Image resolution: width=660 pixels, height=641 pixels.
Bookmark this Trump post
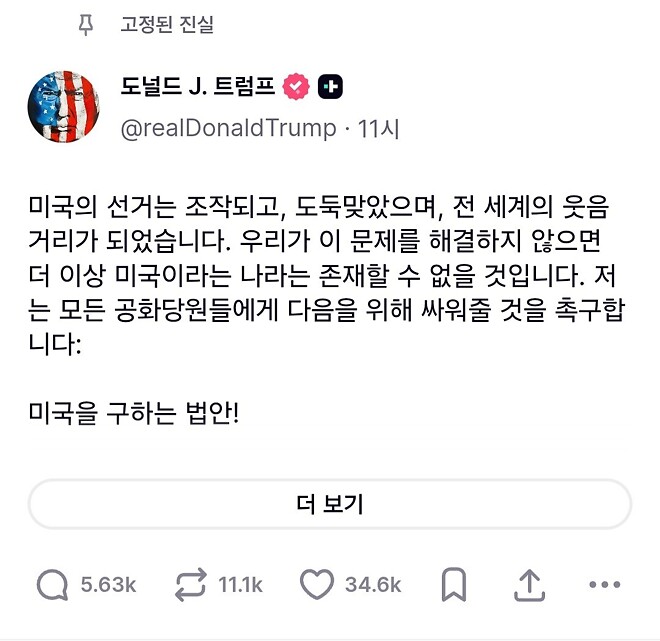coord(453,585)
